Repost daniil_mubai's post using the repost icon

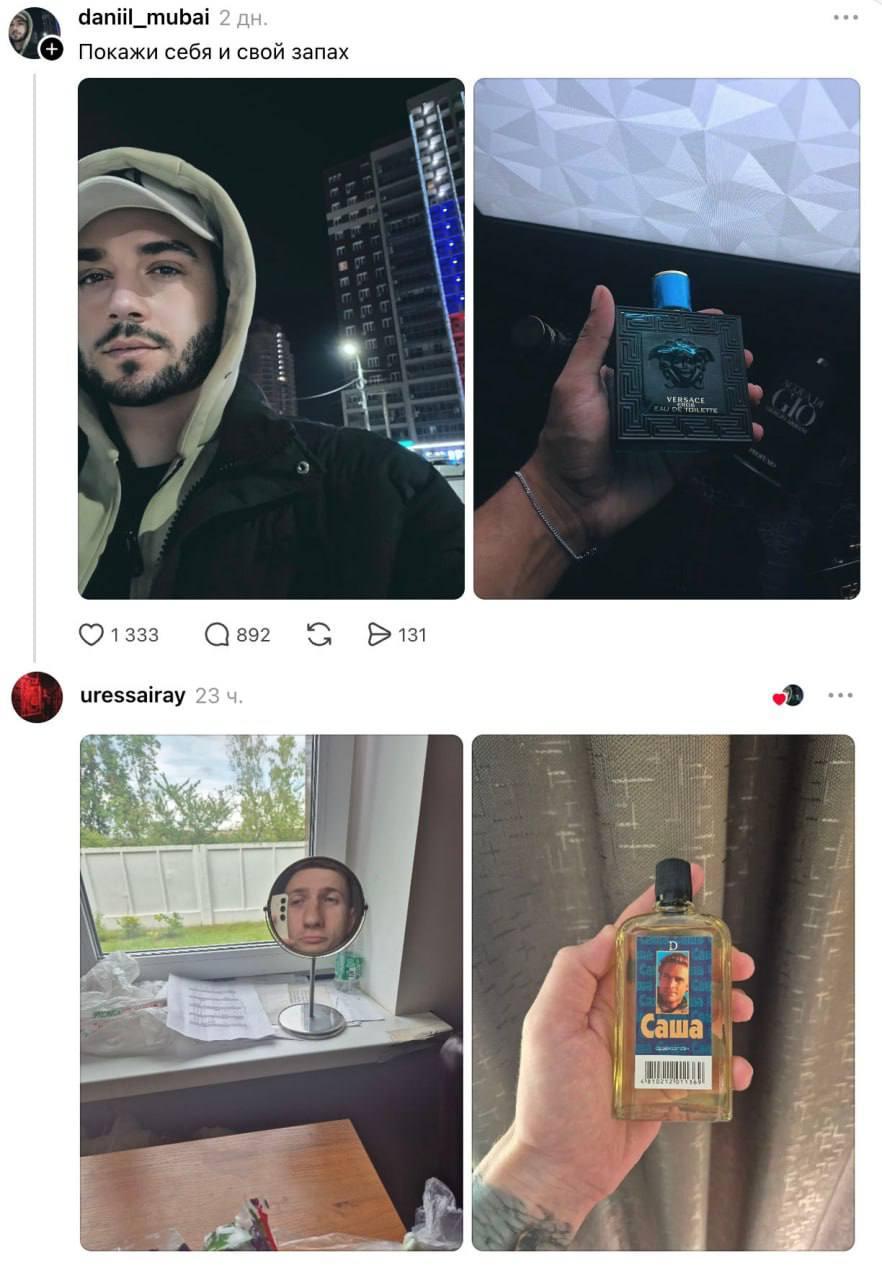click(317, 633)
